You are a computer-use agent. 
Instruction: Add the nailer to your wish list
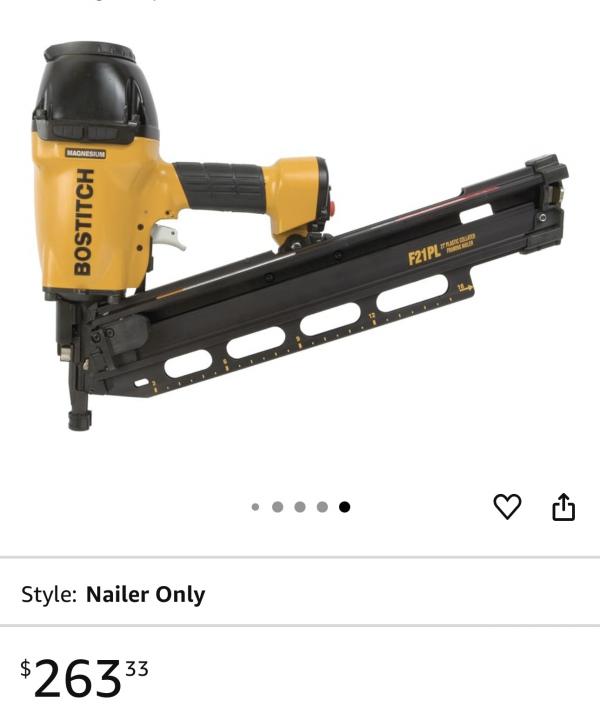pyautogui.click(x=507, y=507)
